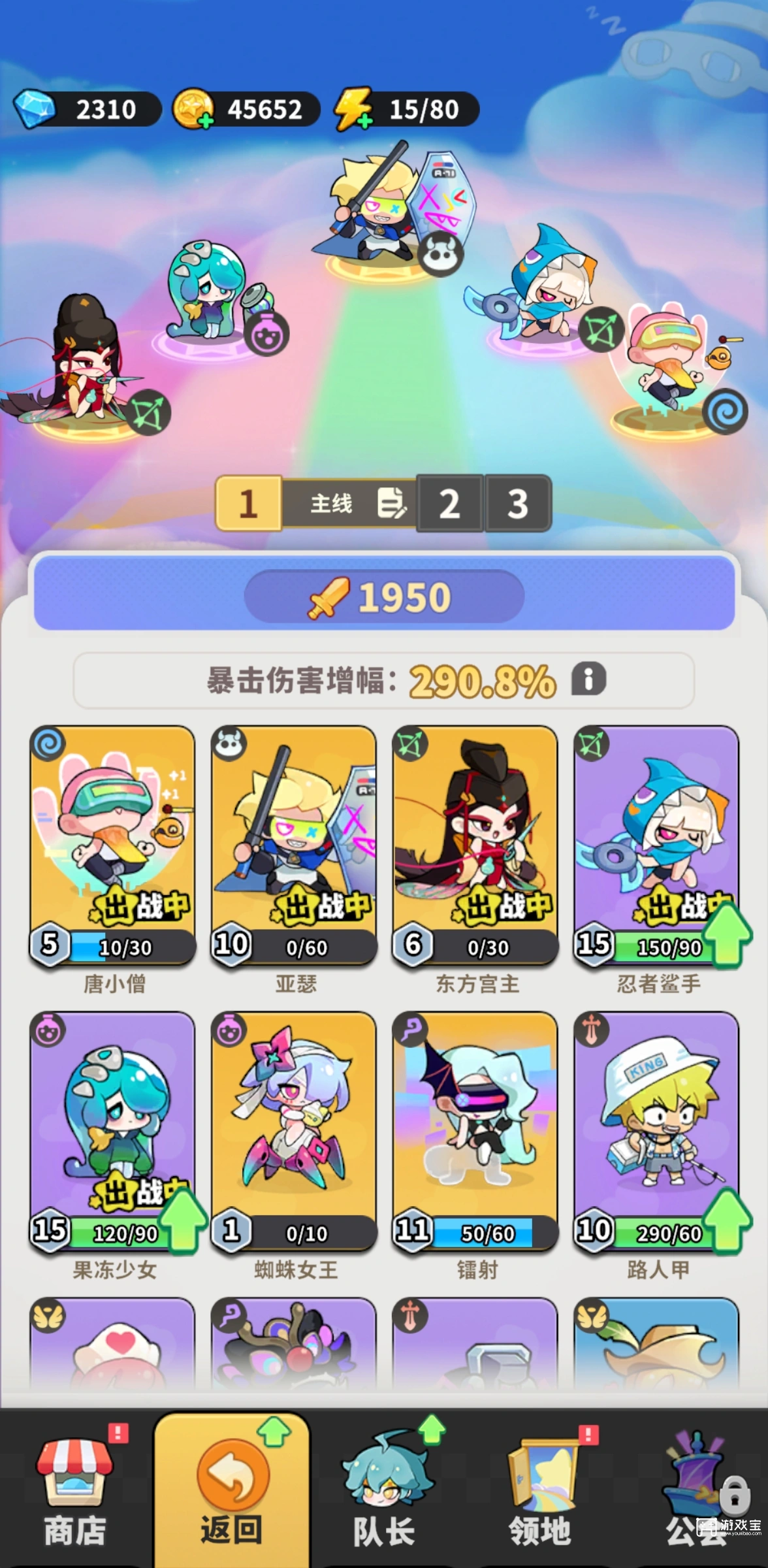Select team lineup 2
The image size is (768, 1568).
click(x=449, y=504)
